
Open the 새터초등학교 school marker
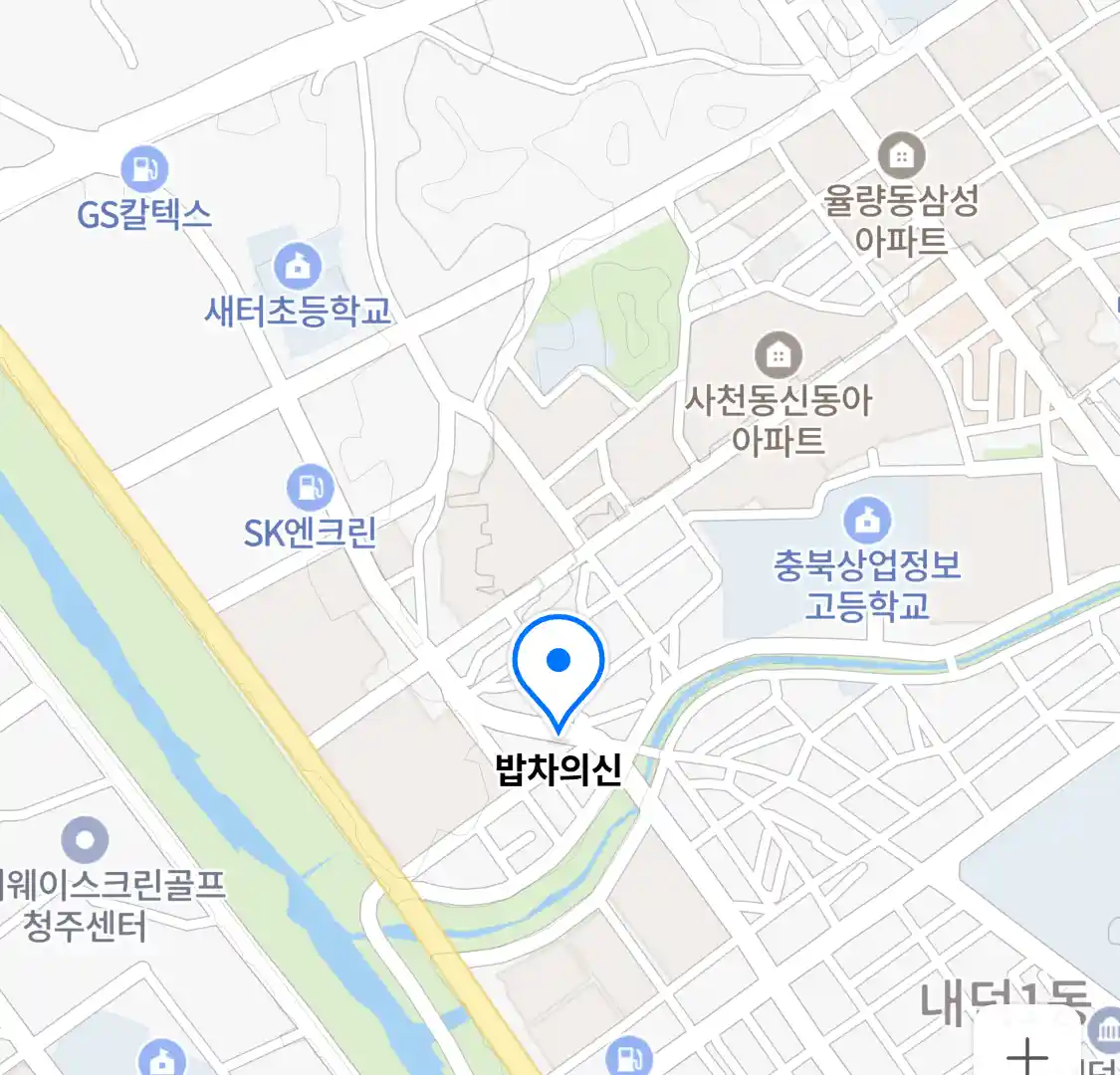pyautogui.click(x=298, y=266)
